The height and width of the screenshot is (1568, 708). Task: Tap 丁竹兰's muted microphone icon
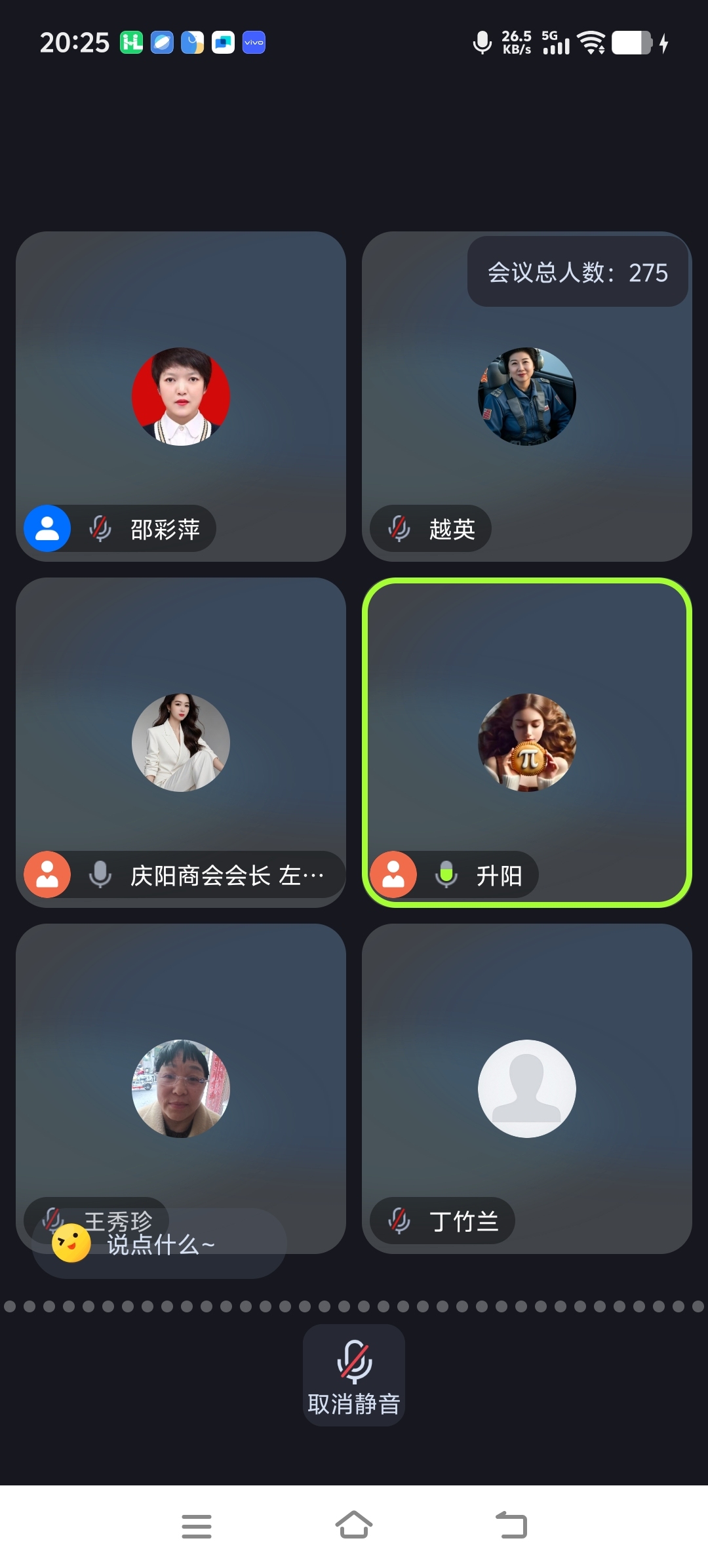pyautogui.click(x=399, y=1221)
